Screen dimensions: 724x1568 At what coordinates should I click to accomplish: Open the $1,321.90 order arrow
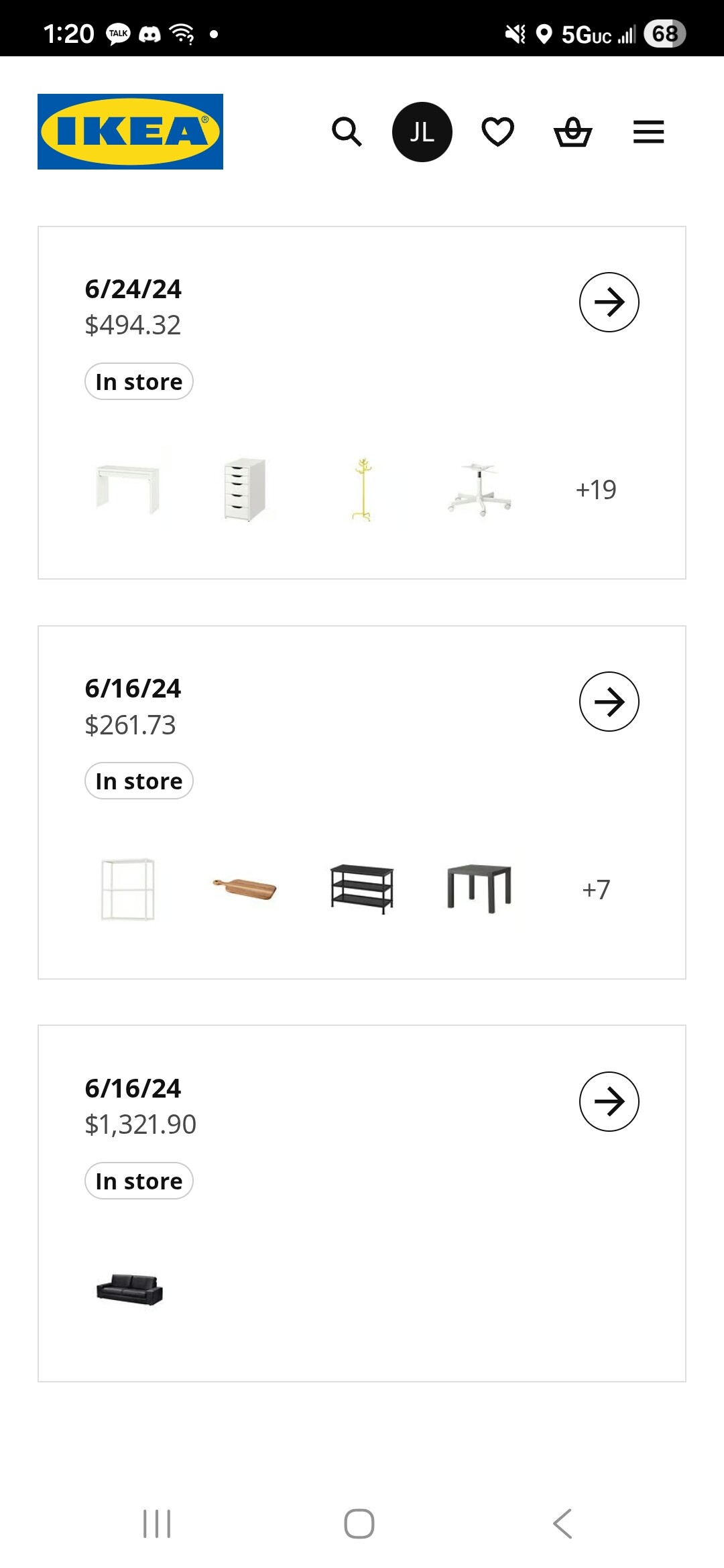pos(609,1102)
